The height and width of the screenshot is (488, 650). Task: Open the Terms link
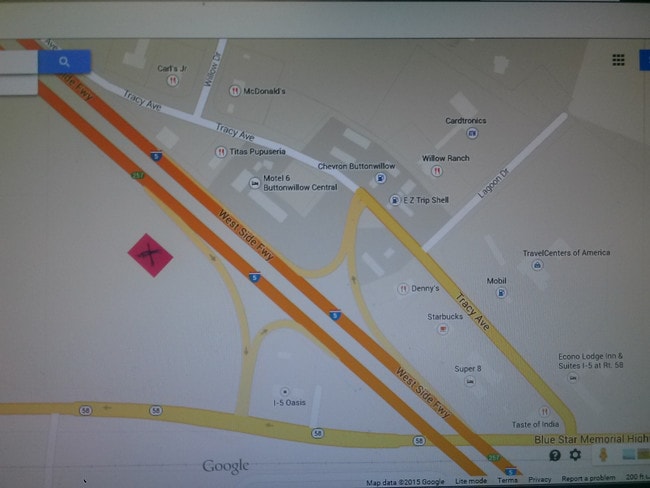[x=507, y=480]
